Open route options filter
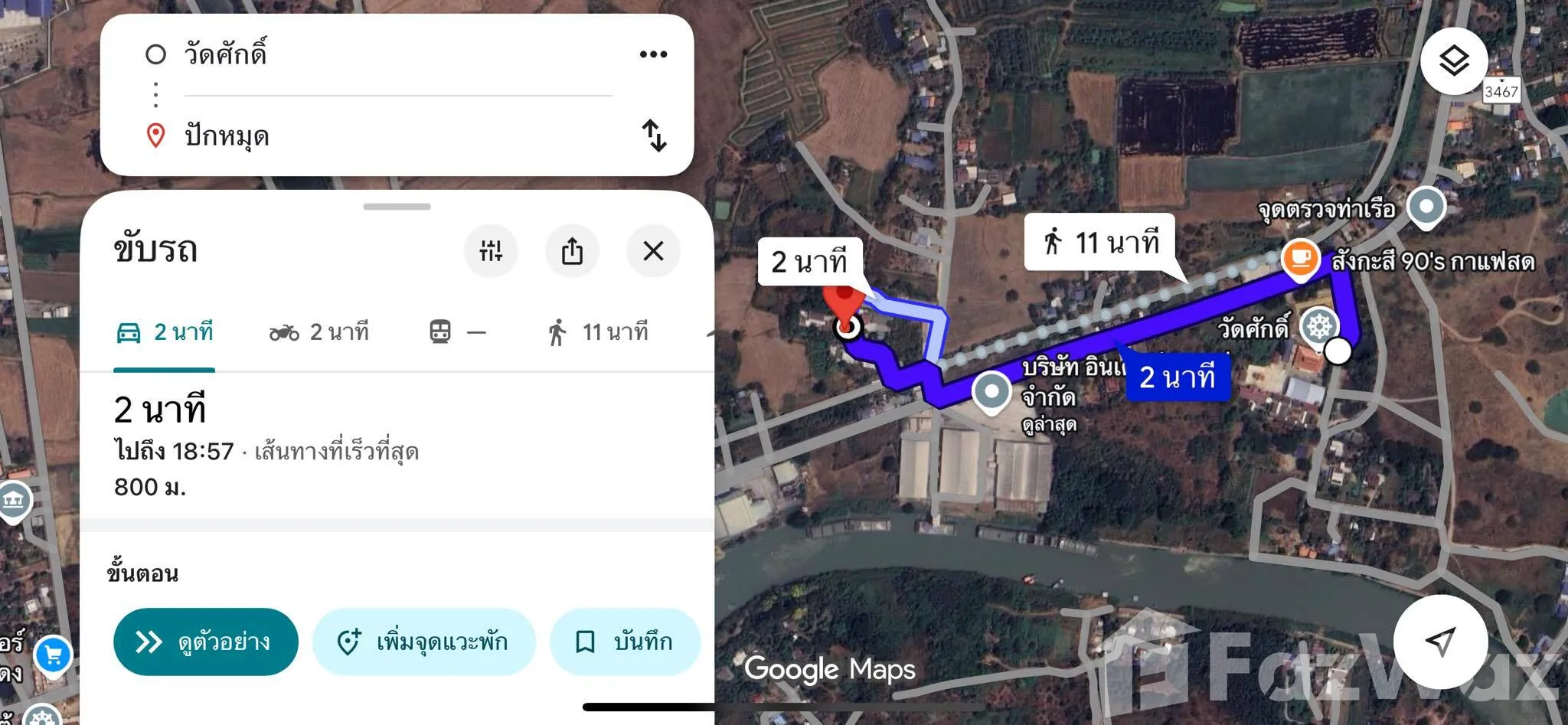 (x=491, y=251)
